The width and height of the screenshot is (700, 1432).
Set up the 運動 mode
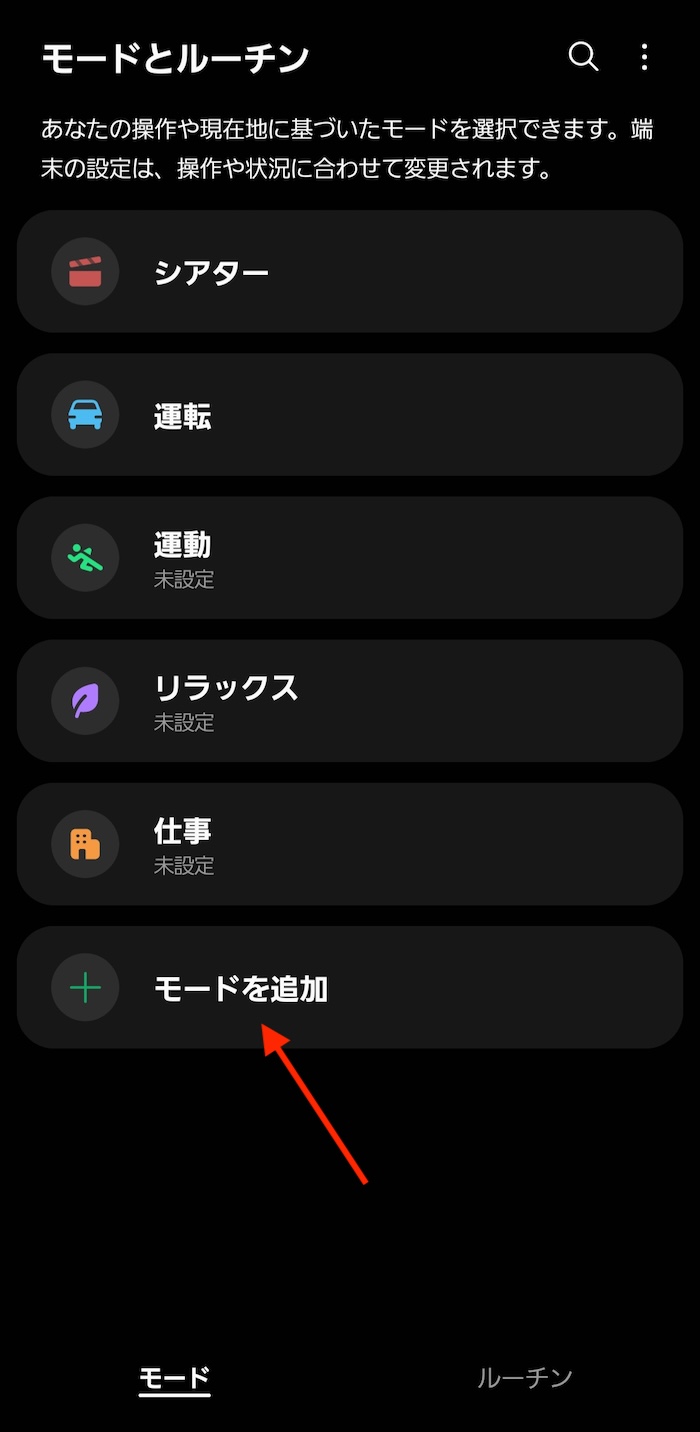350,558
